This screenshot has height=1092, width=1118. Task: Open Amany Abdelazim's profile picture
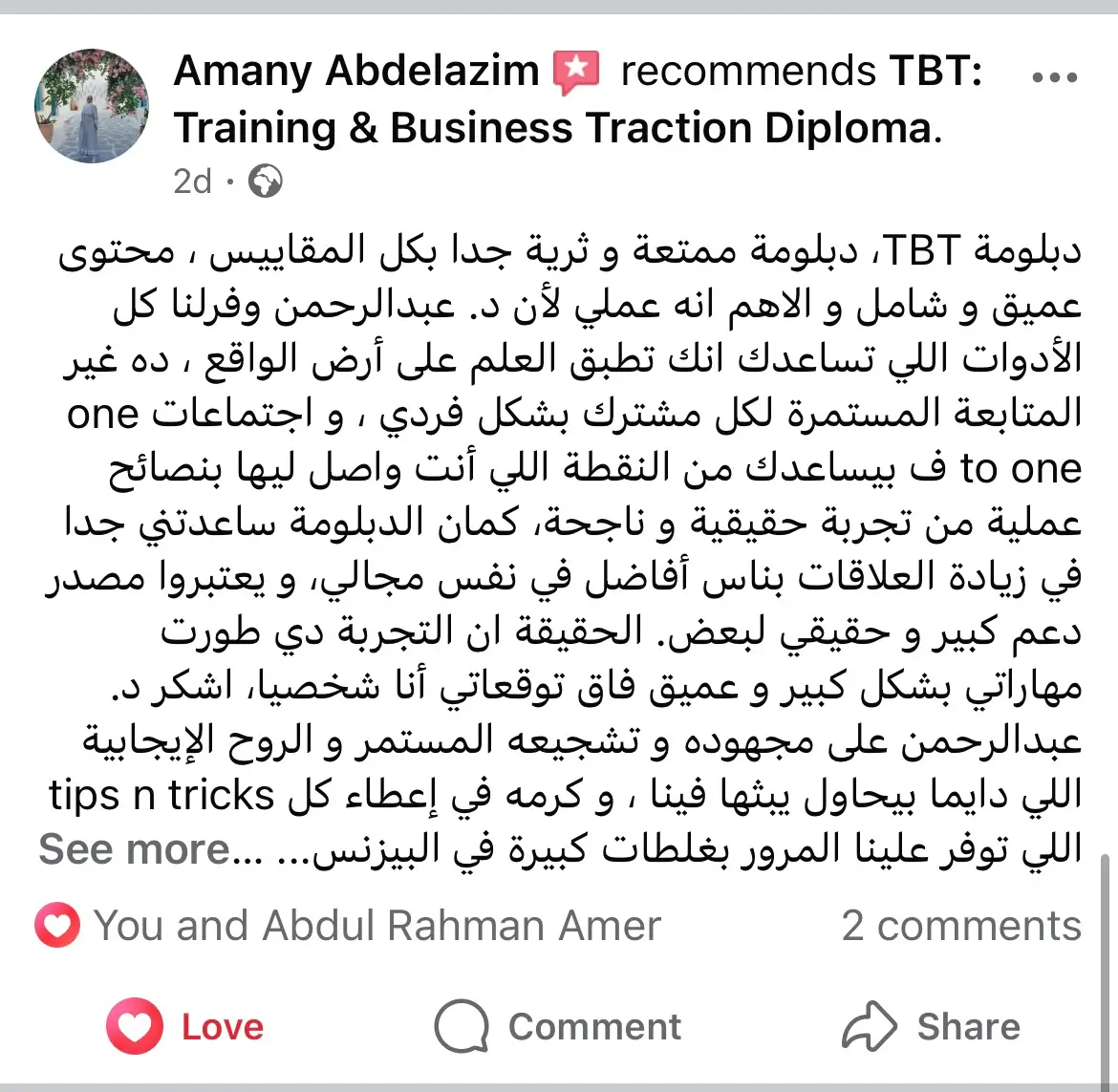click(x=92, y=106)
